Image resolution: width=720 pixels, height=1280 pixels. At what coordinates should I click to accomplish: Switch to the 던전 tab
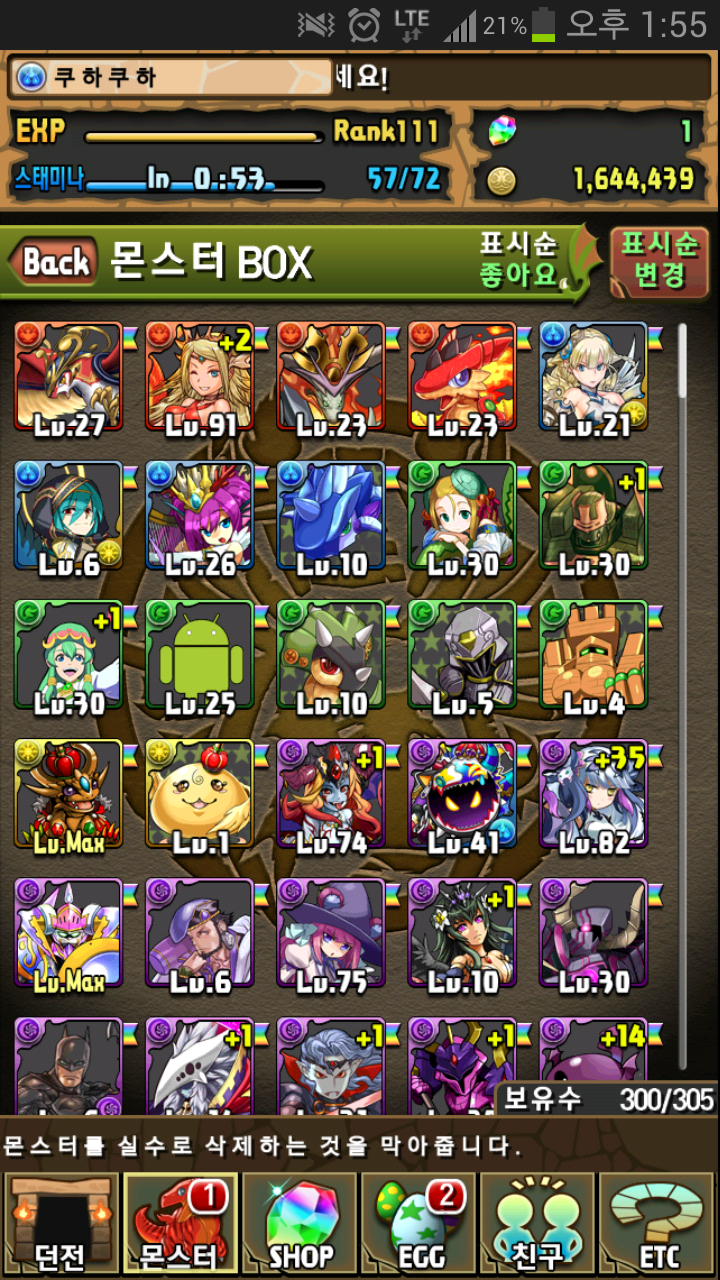tap(60, 1225)
